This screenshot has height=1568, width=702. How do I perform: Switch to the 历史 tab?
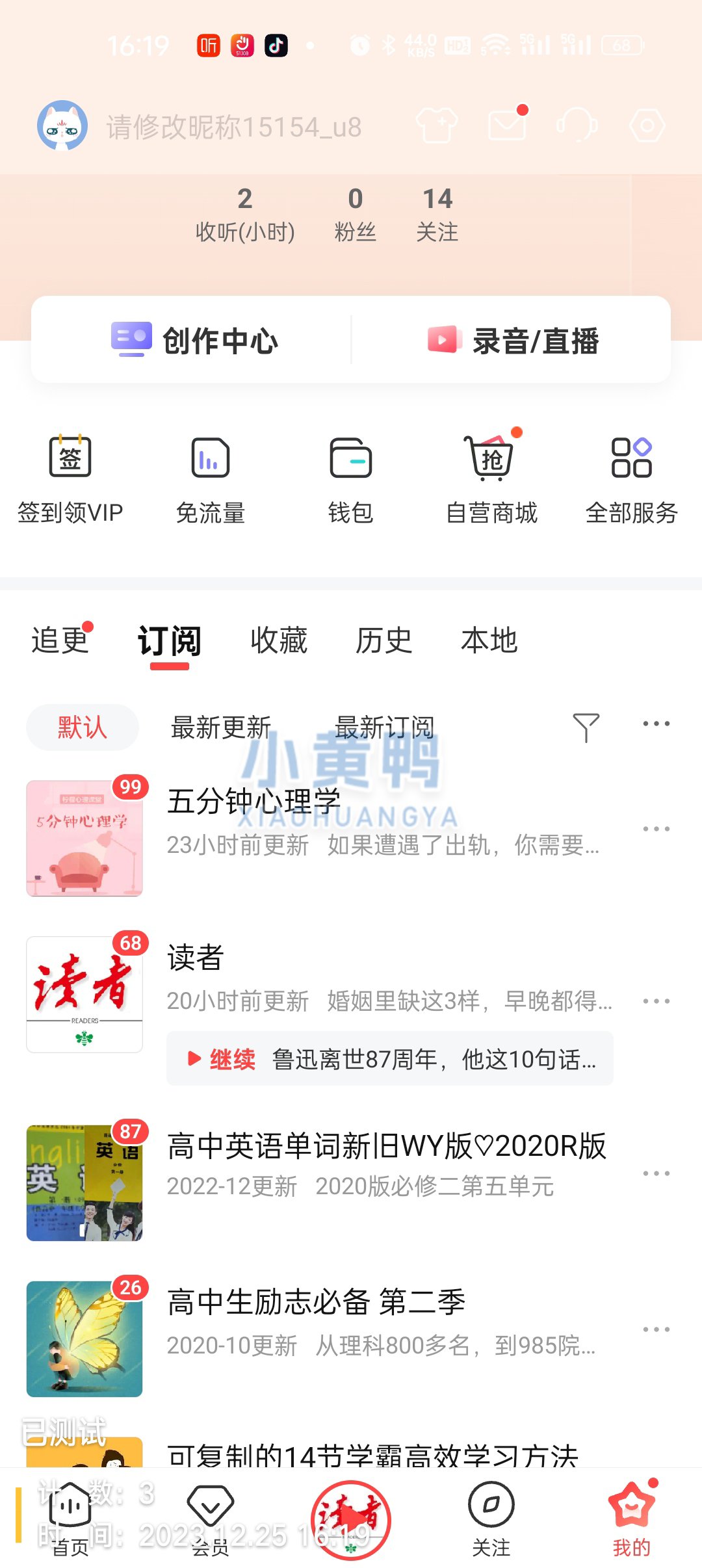[383, 641]
